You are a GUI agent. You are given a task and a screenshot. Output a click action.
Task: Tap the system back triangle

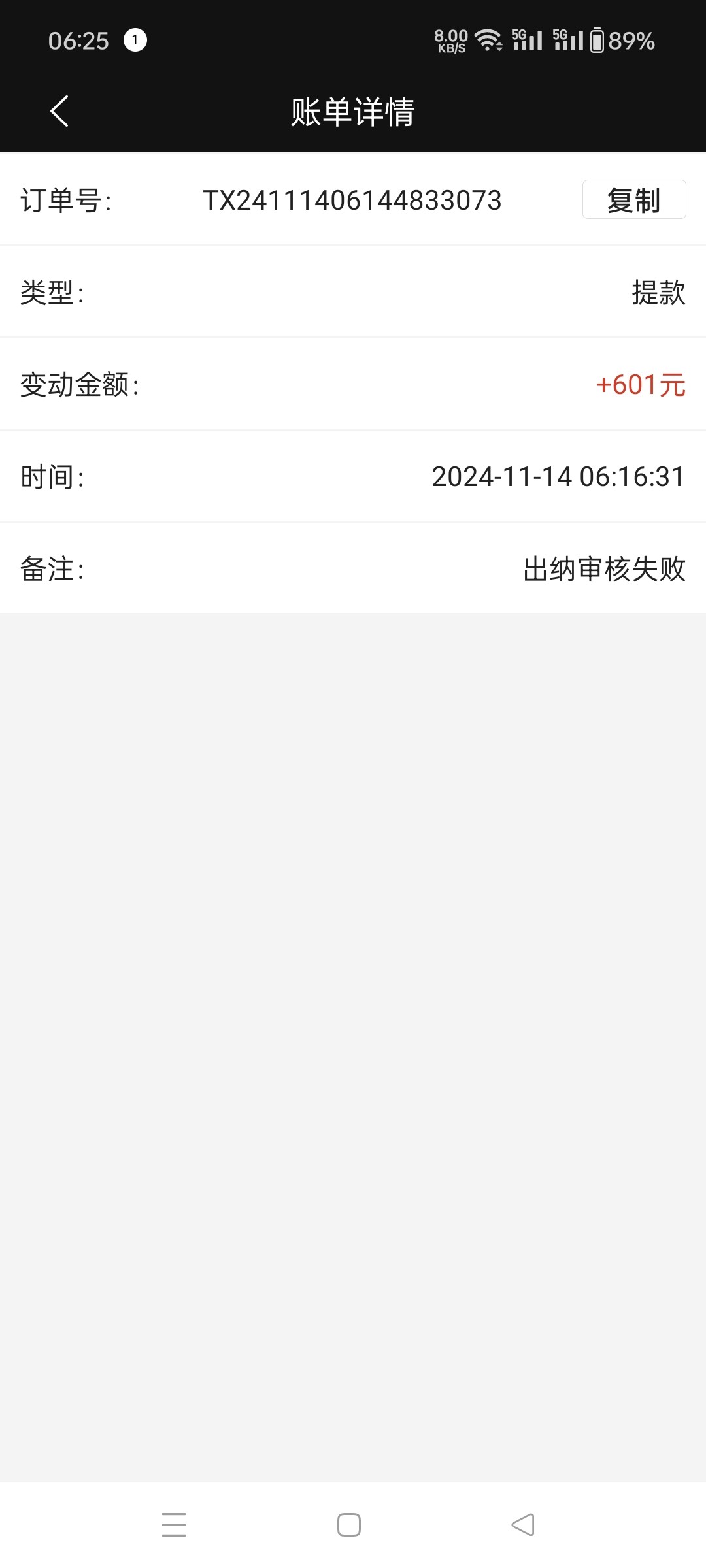(523, 1525)
